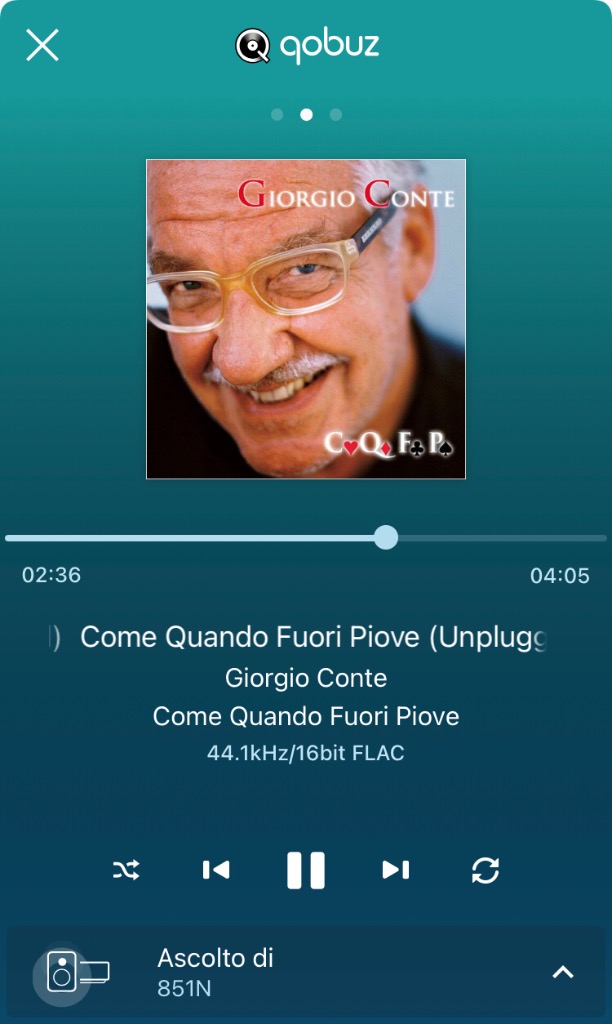
Task: Close the Qobuz player screen
Action: pos(42,45)
